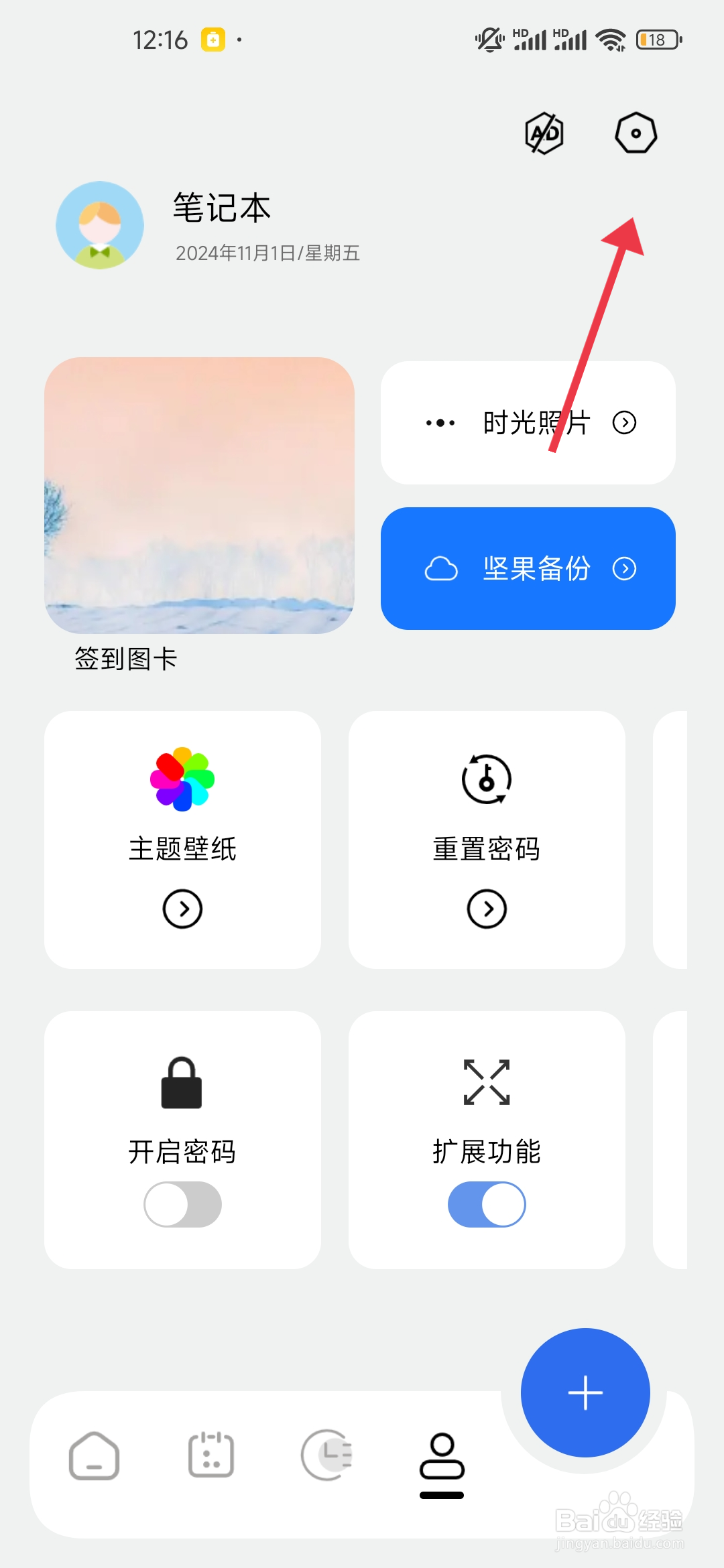The image size is (724, 1568).
Task: Click the AD ad-blocking icon at top
Action: point(543,133)
